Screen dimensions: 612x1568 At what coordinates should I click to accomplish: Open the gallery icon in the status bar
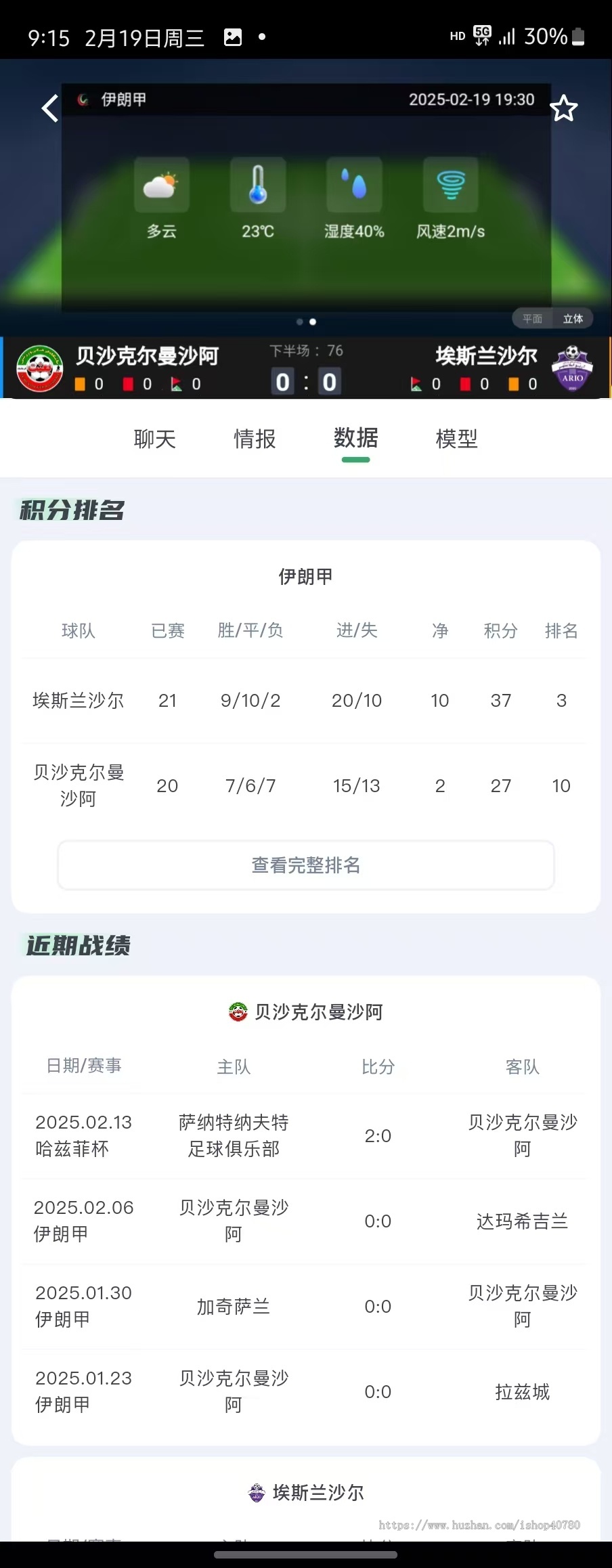click(233, 35)
